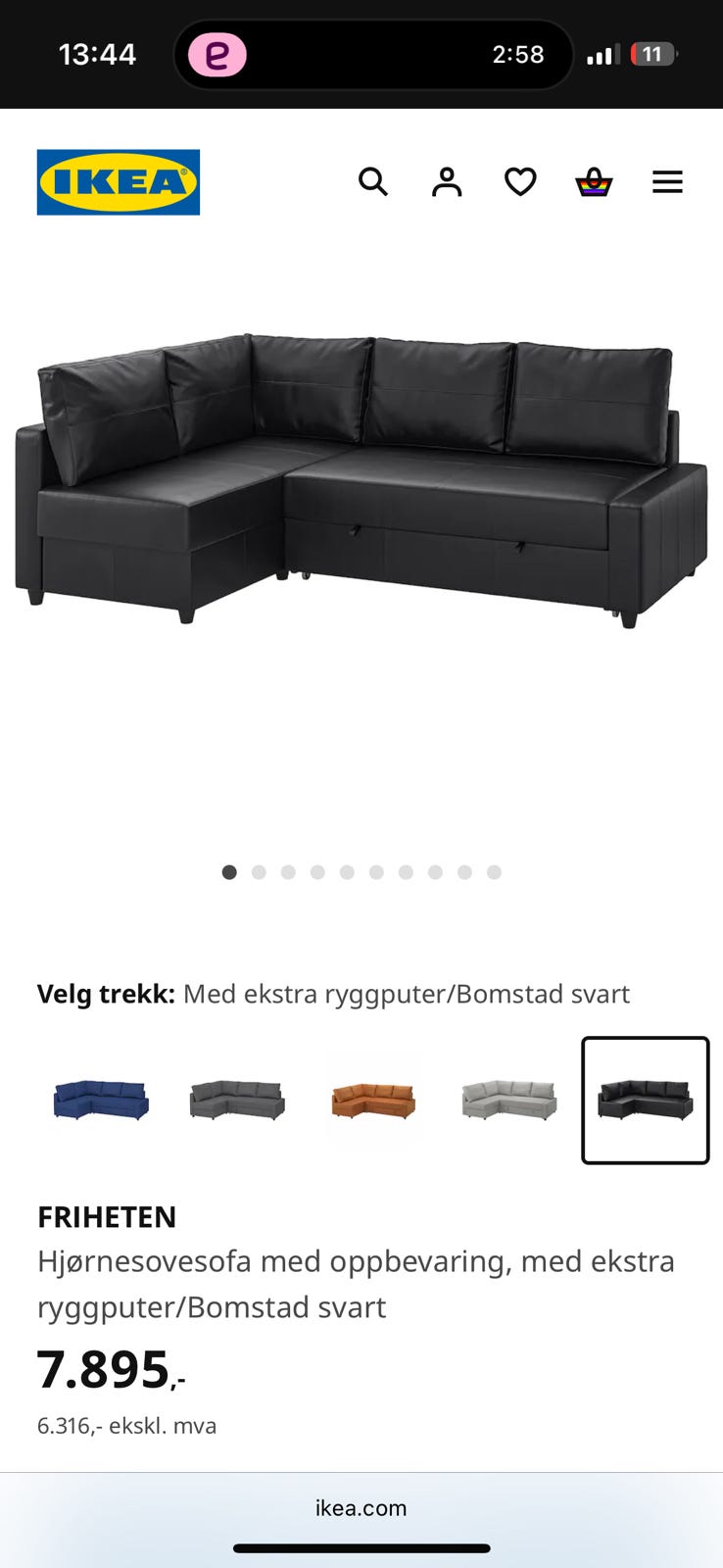Image resolution: width=723 pixels, height=1568 pixels.
Task: Click the FRIHETEN product title
Action: point(107,1216)
